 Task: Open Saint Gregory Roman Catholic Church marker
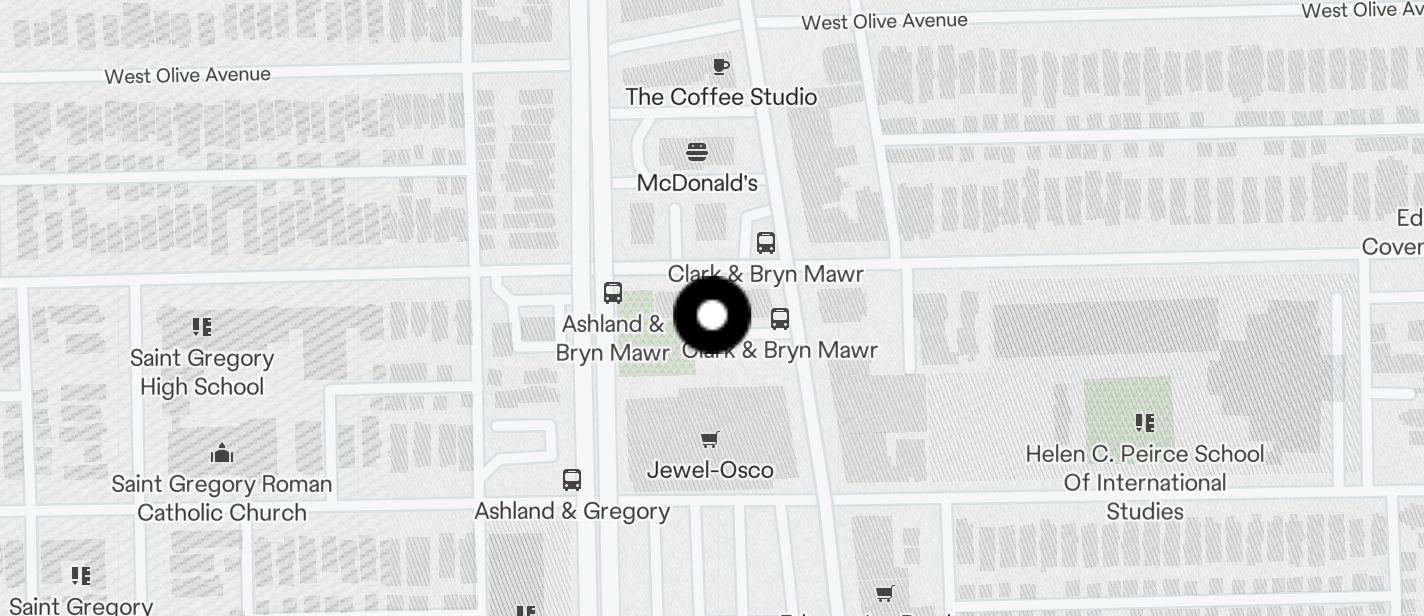222,453
